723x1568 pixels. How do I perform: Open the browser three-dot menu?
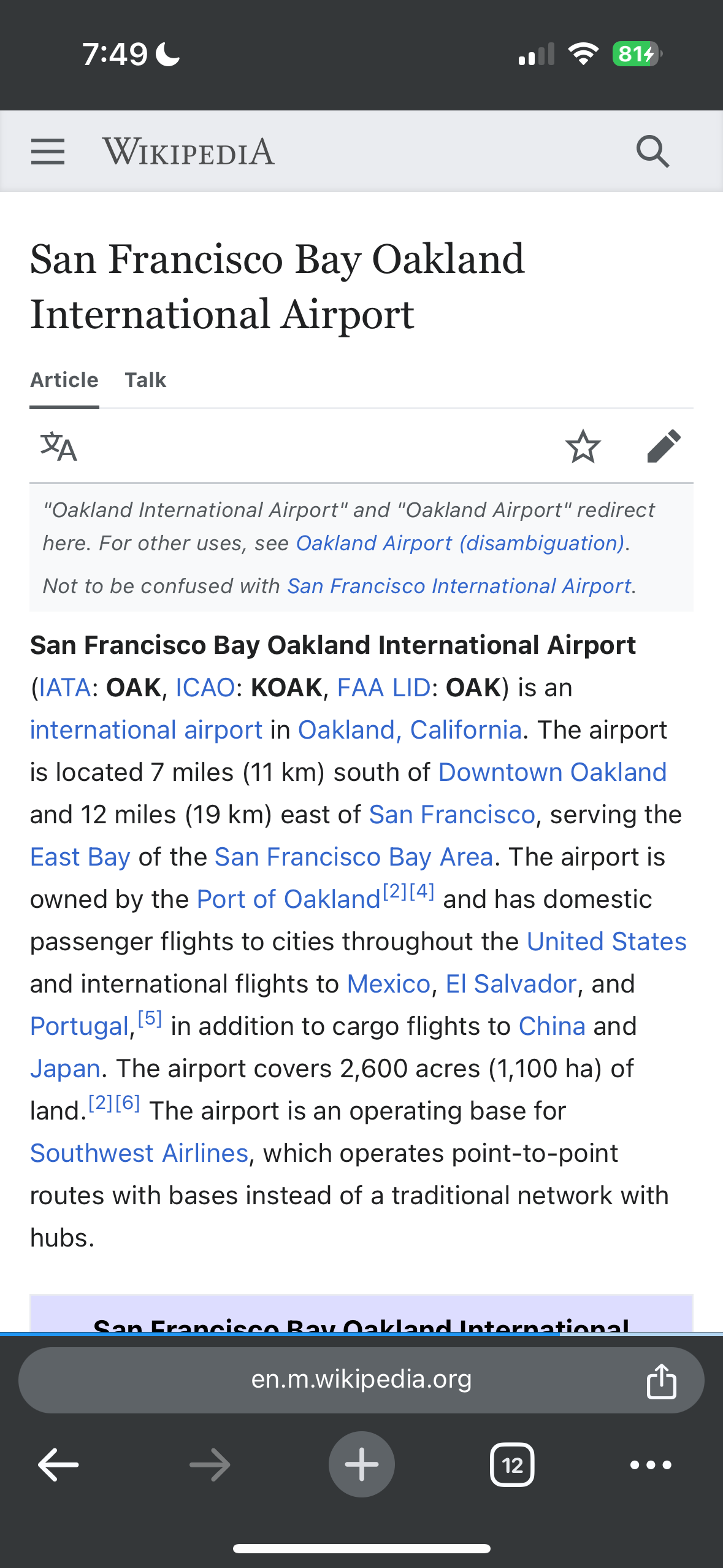pyautogui.click(x=651, y=1465)
